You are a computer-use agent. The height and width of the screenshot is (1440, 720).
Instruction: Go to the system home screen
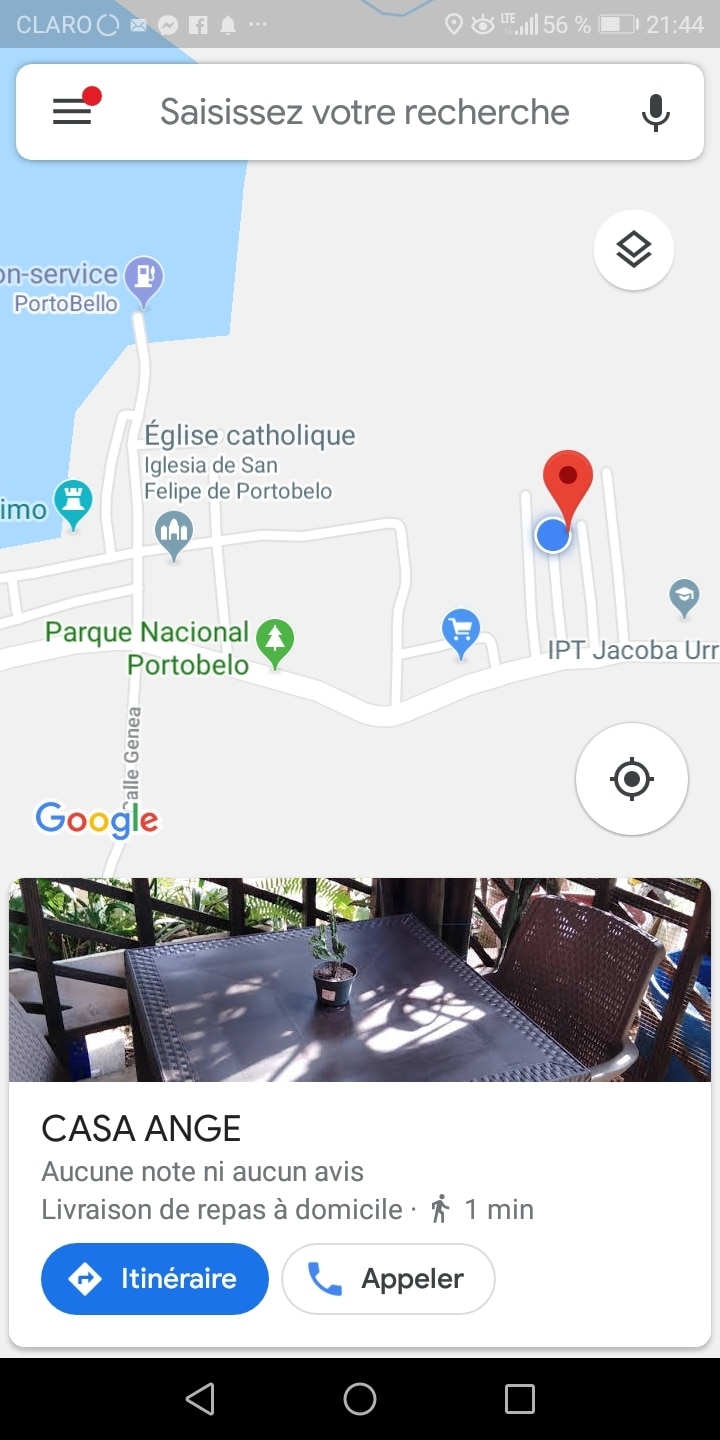[x=360, y=1399]
